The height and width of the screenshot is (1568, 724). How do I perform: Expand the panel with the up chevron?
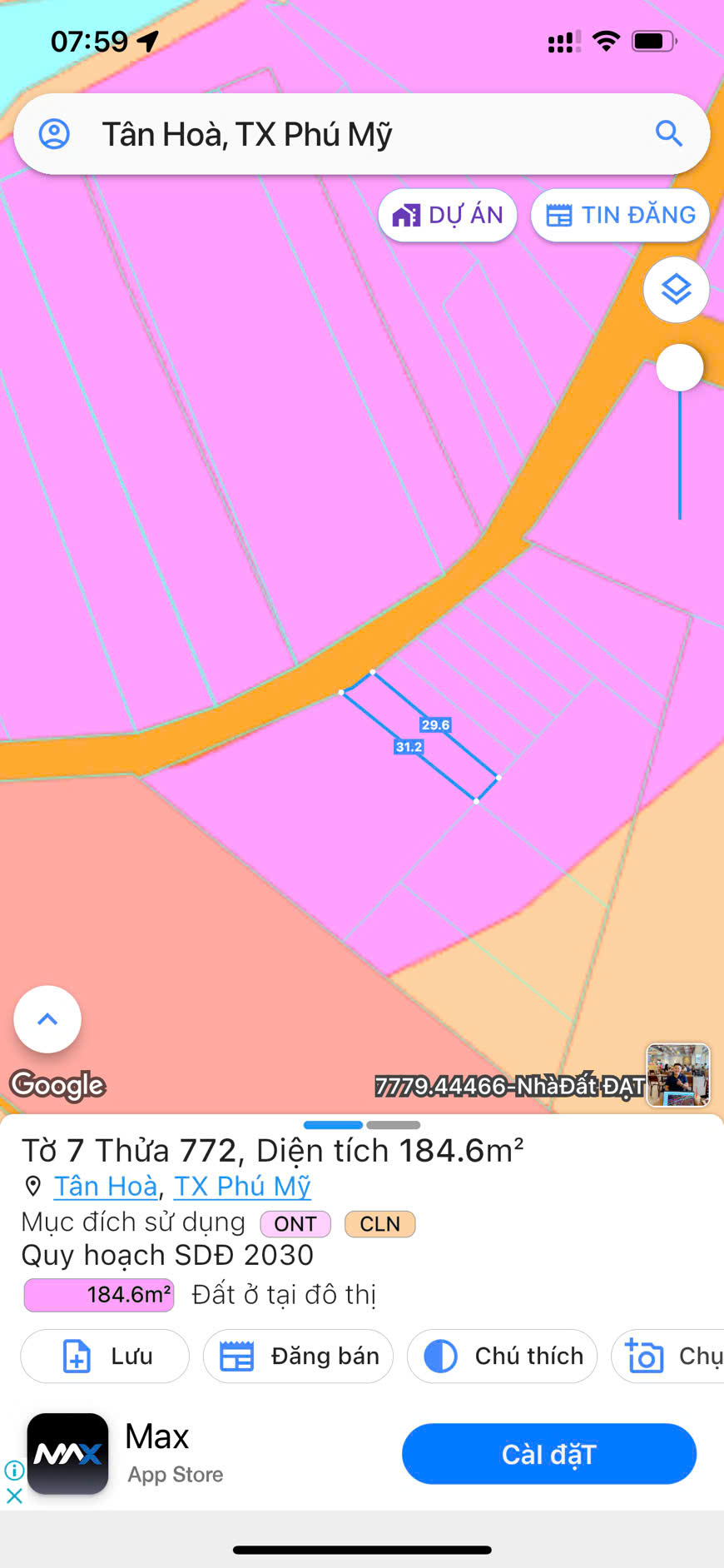[47, 1019]
